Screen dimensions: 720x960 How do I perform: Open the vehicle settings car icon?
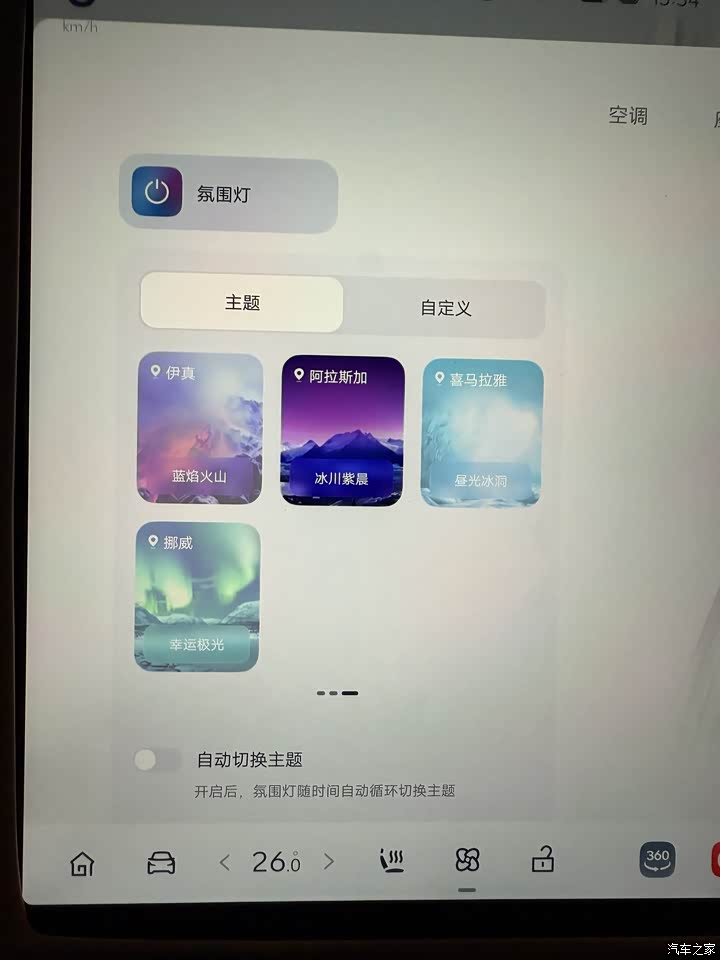[161, 862]
